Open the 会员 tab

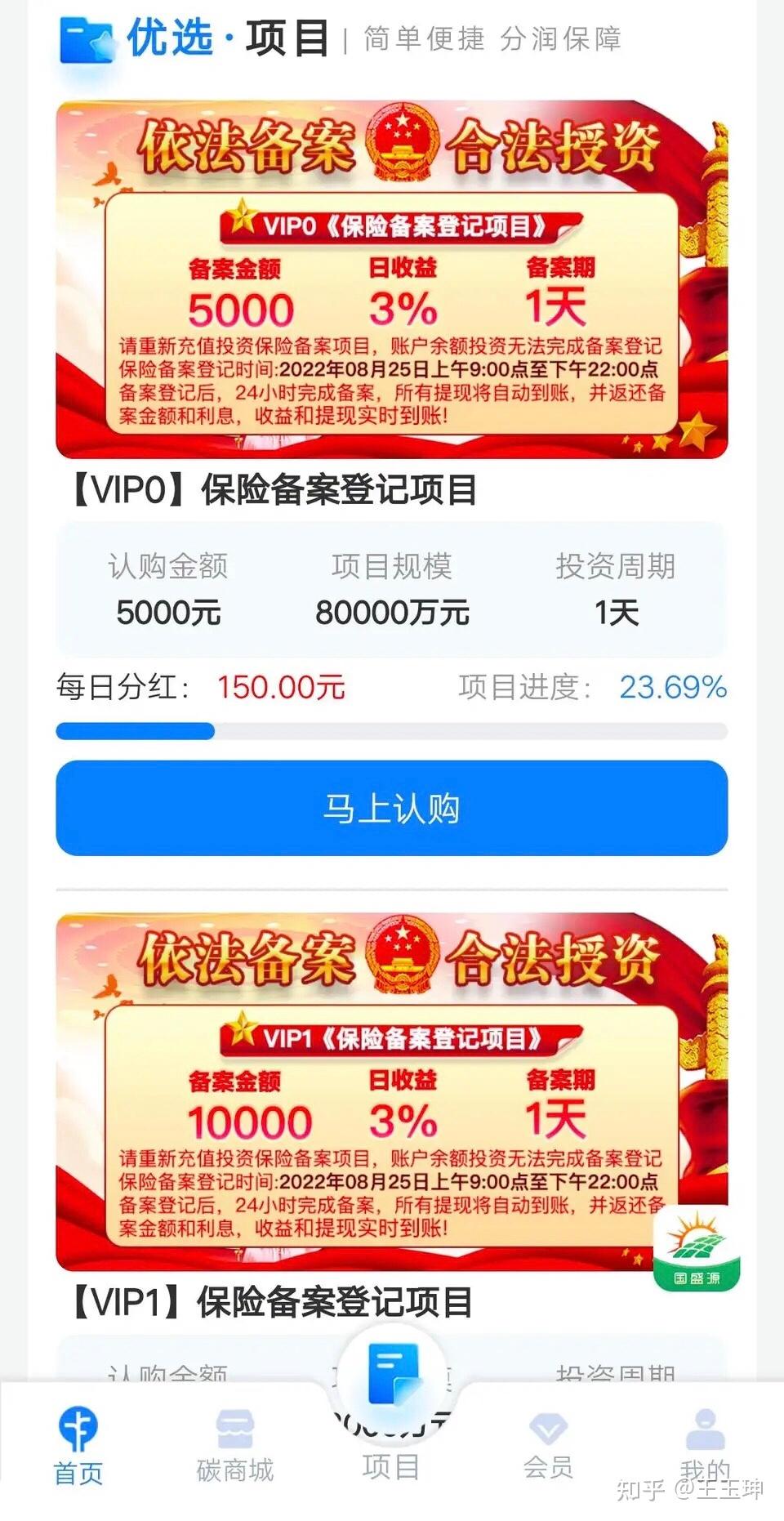coord(548,1447)
